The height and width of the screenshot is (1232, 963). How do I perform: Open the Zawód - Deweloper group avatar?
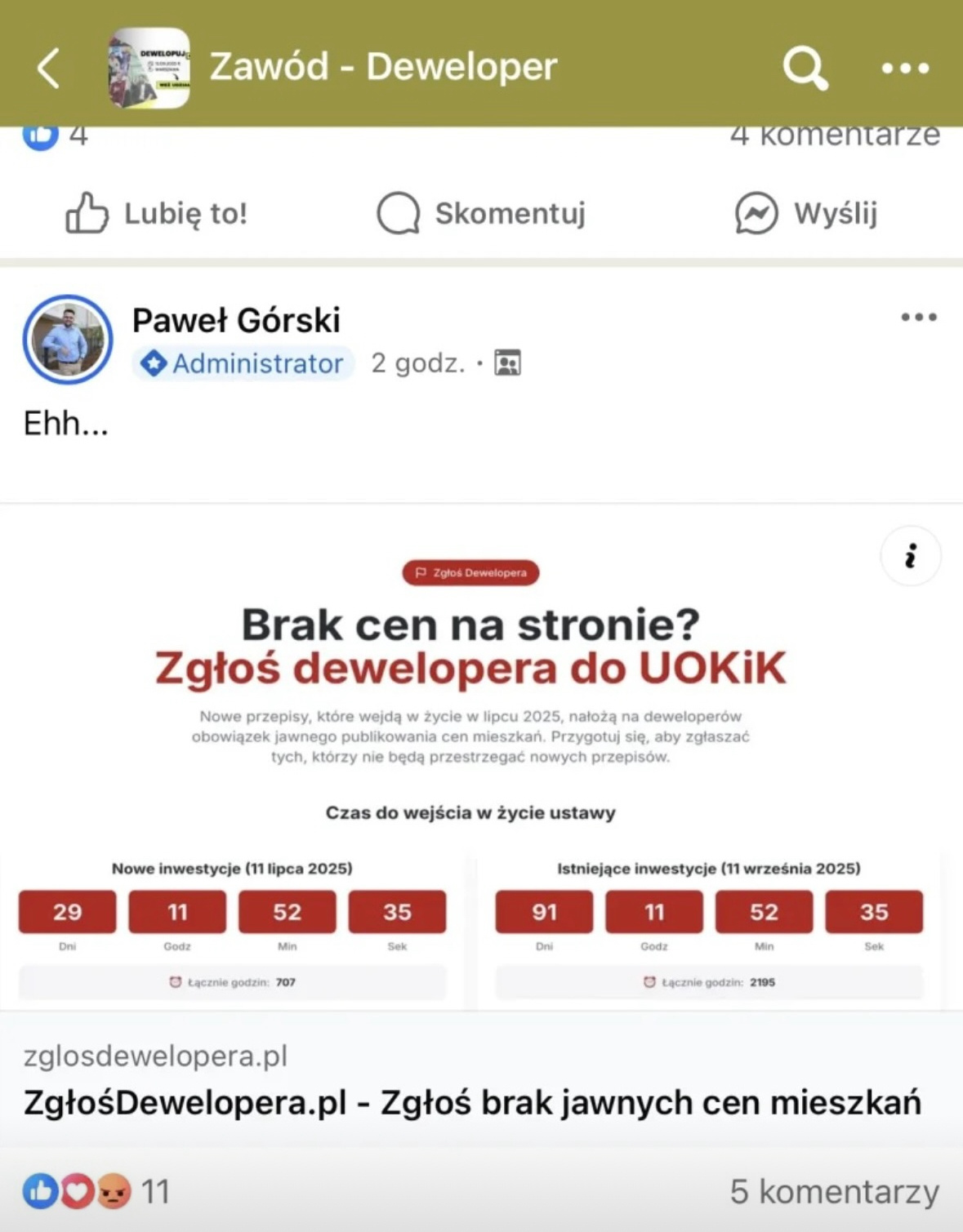tap(149, 68)
